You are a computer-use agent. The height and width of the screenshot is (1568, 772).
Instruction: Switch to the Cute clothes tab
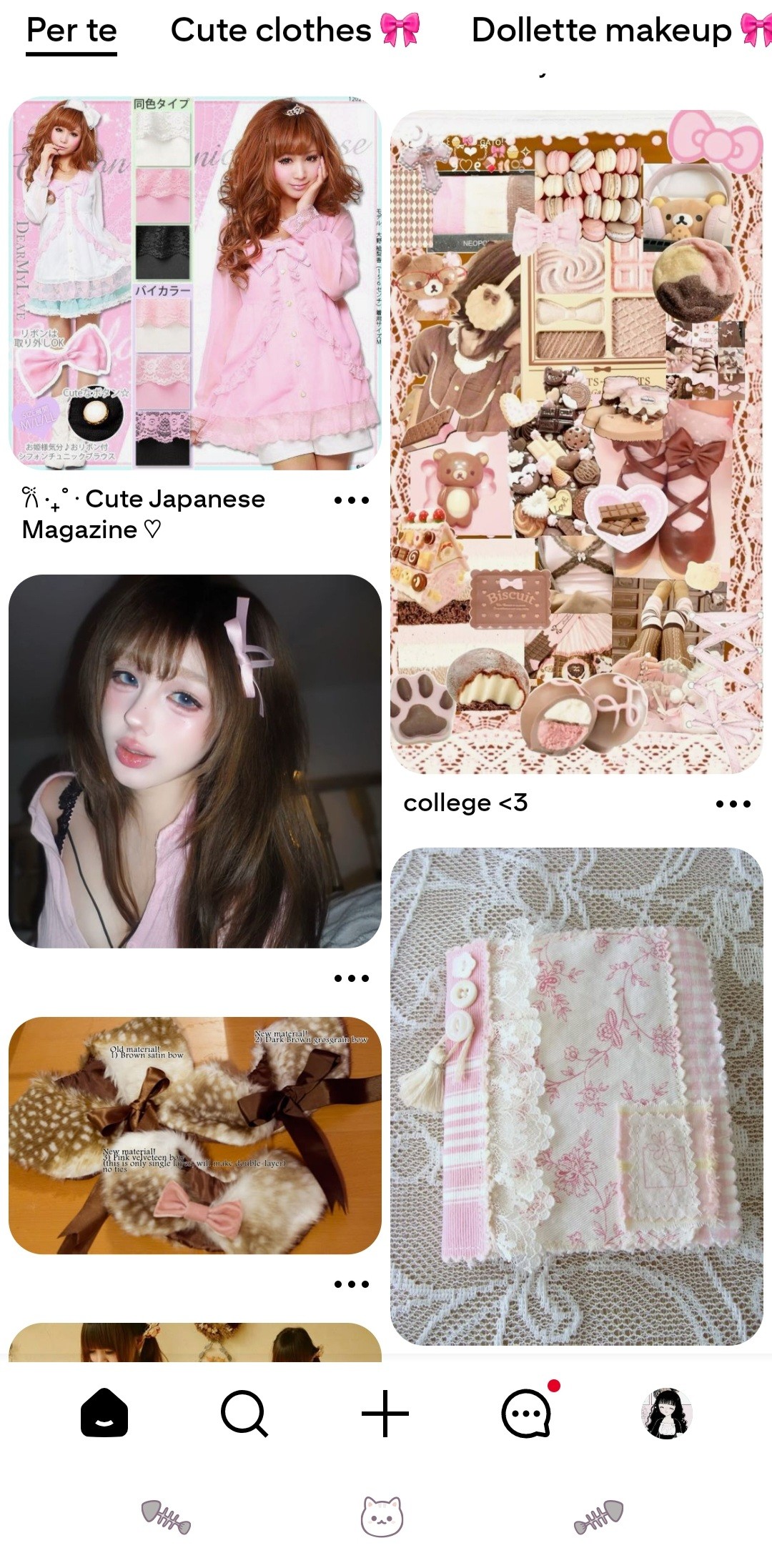[x=295, y=31]
